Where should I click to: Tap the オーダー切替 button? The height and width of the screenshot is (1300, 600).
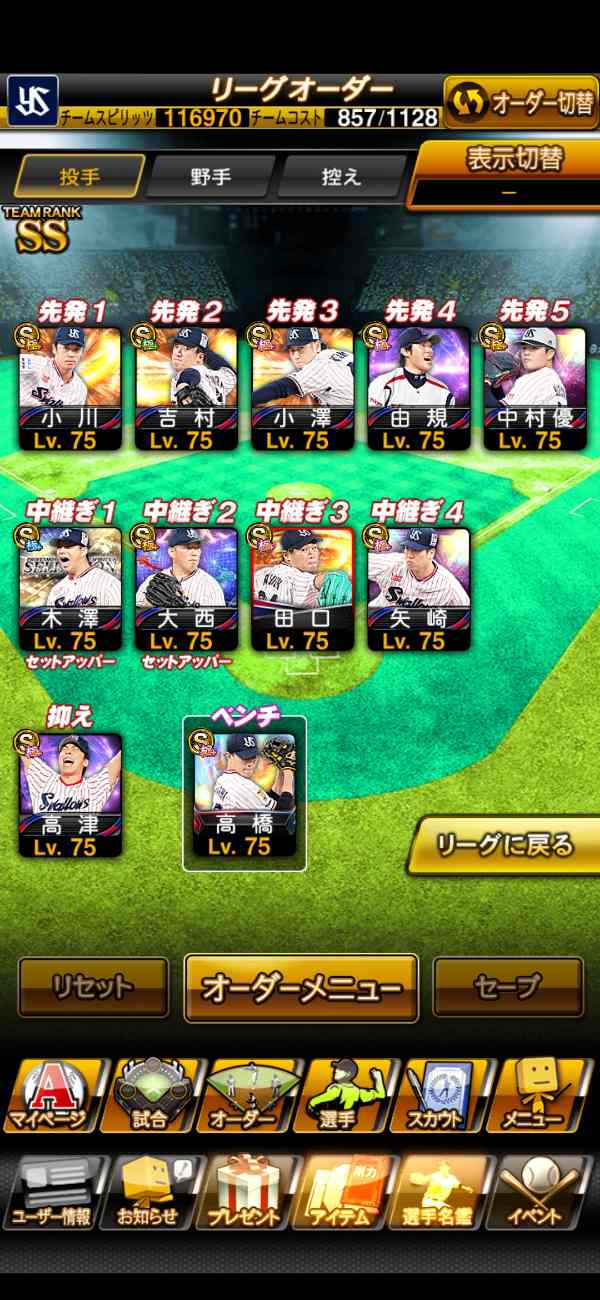tap(521, 102)
